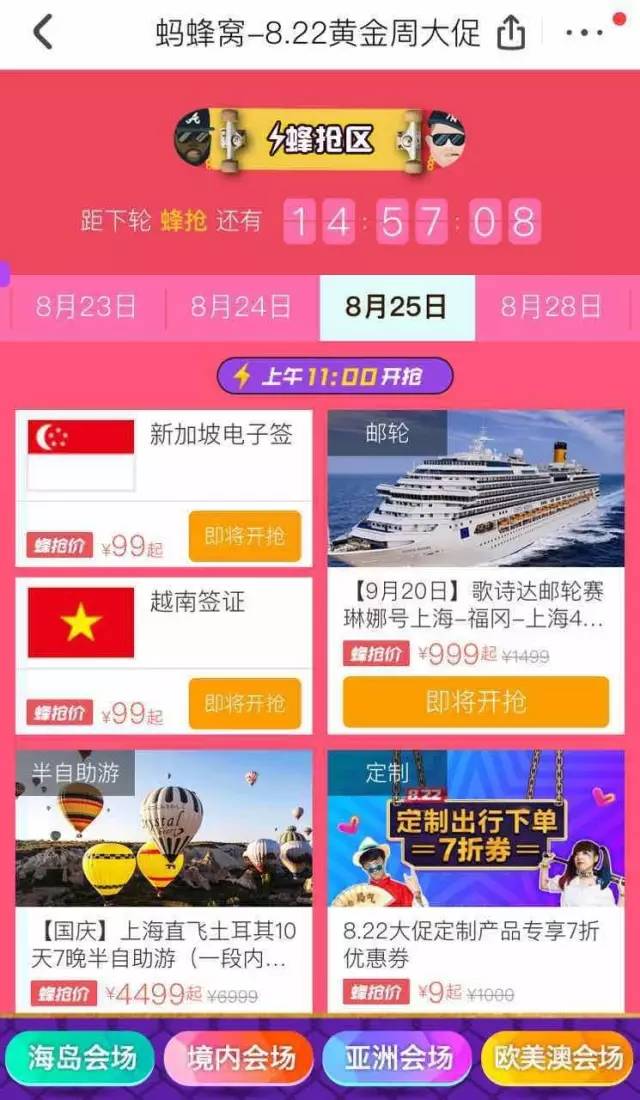Share this promotion page
The width and height of the screenshot is (640, 1100).
point(511,32)
